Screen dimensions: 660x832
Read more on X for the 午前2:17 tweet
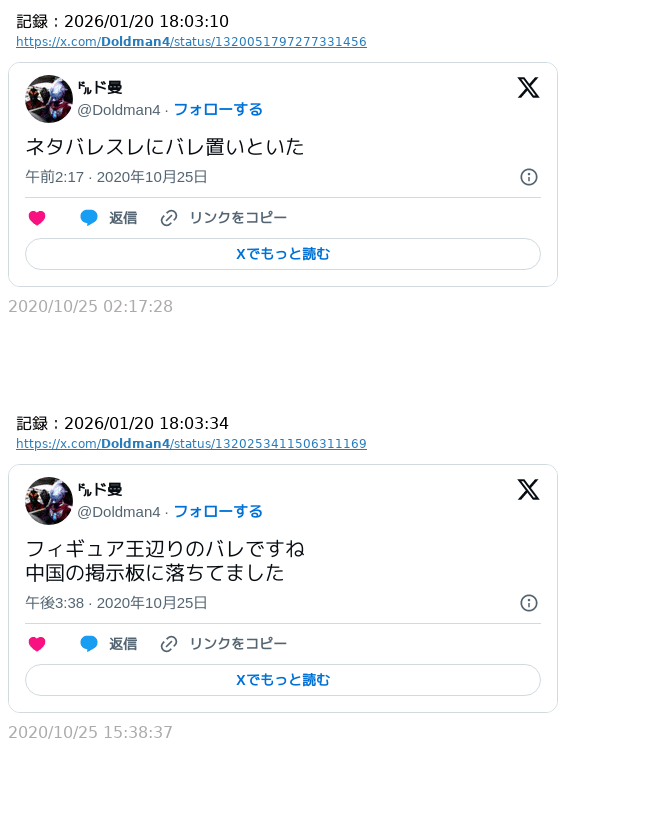click(283, 254)
